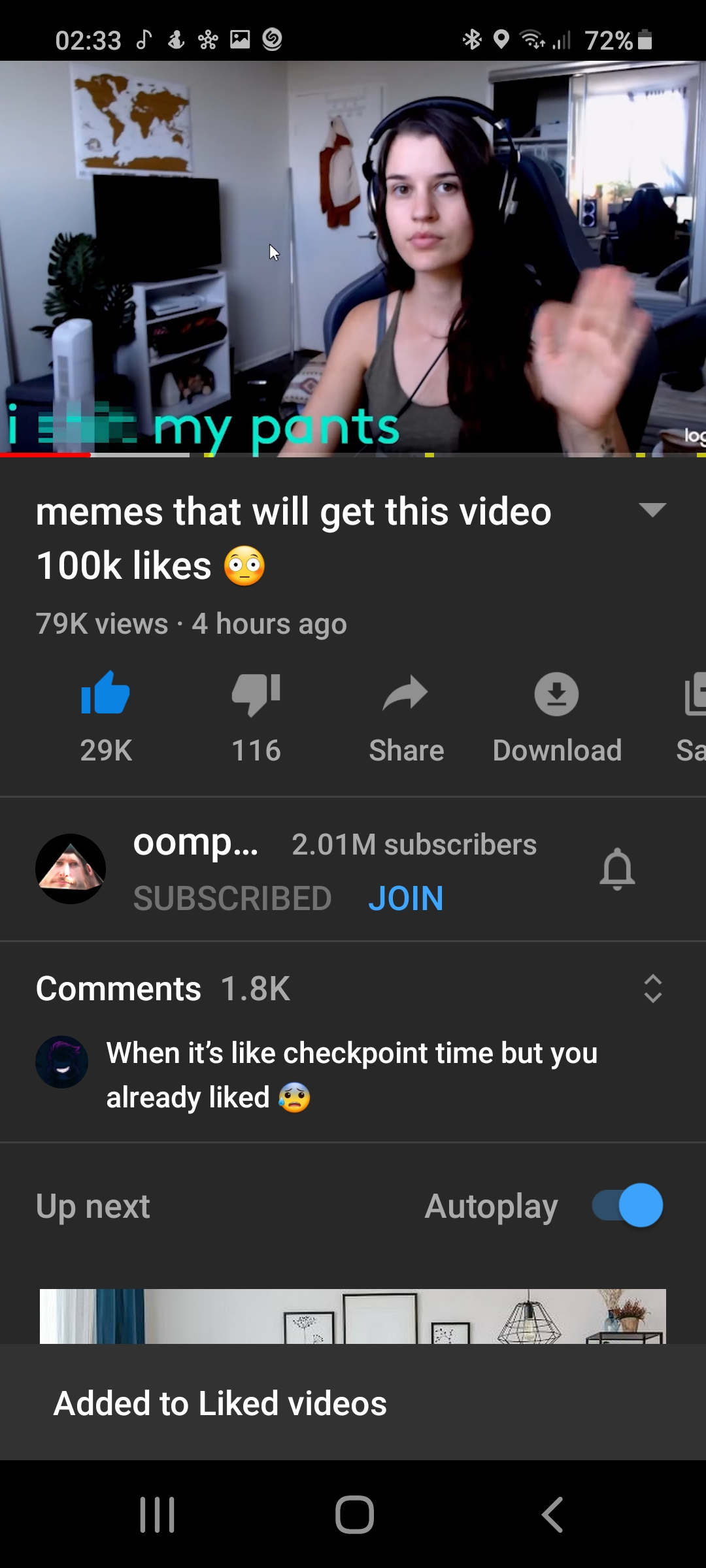Expand the Comments section
Viewport: 706px width, 1568px height.
tap(652, 988)
